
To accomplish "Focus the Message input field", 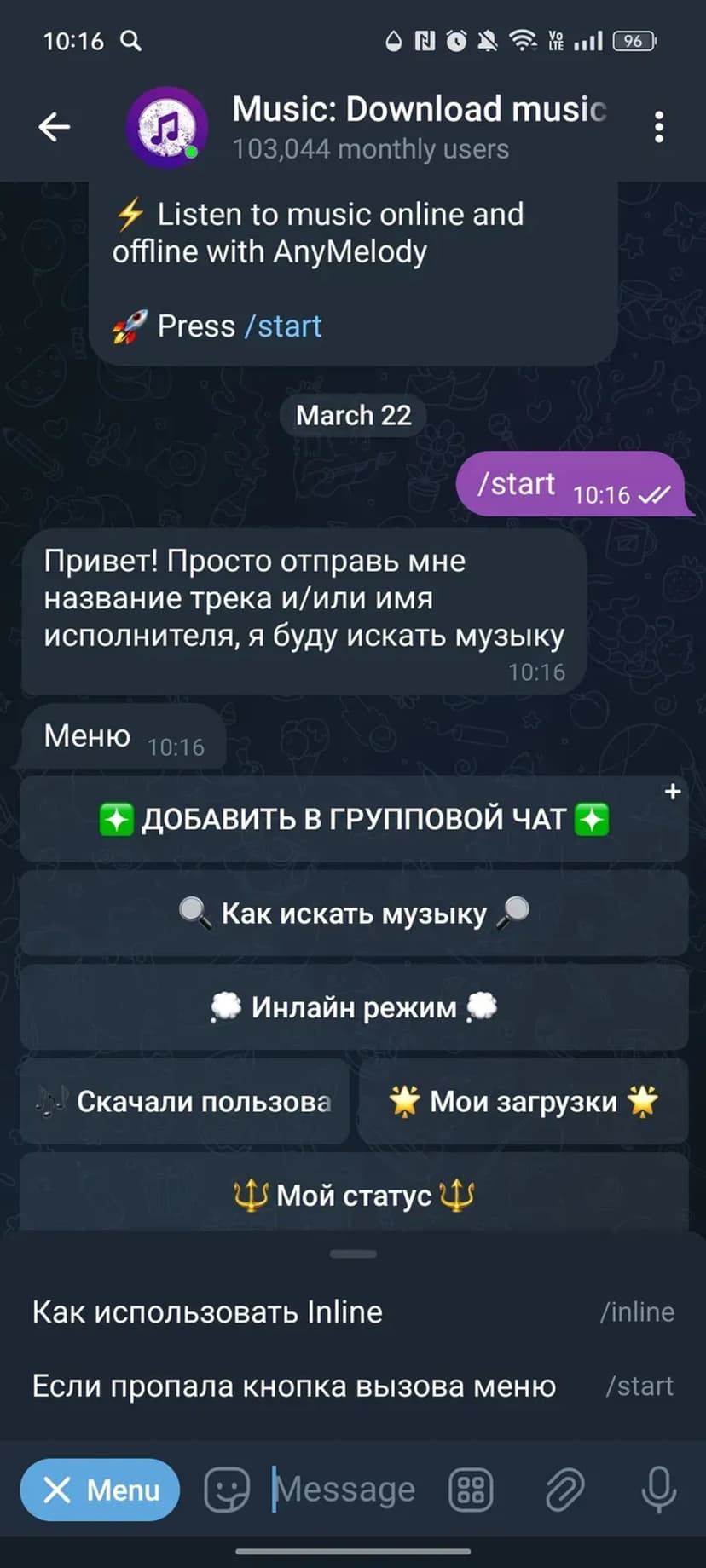I will (350, 1490).
